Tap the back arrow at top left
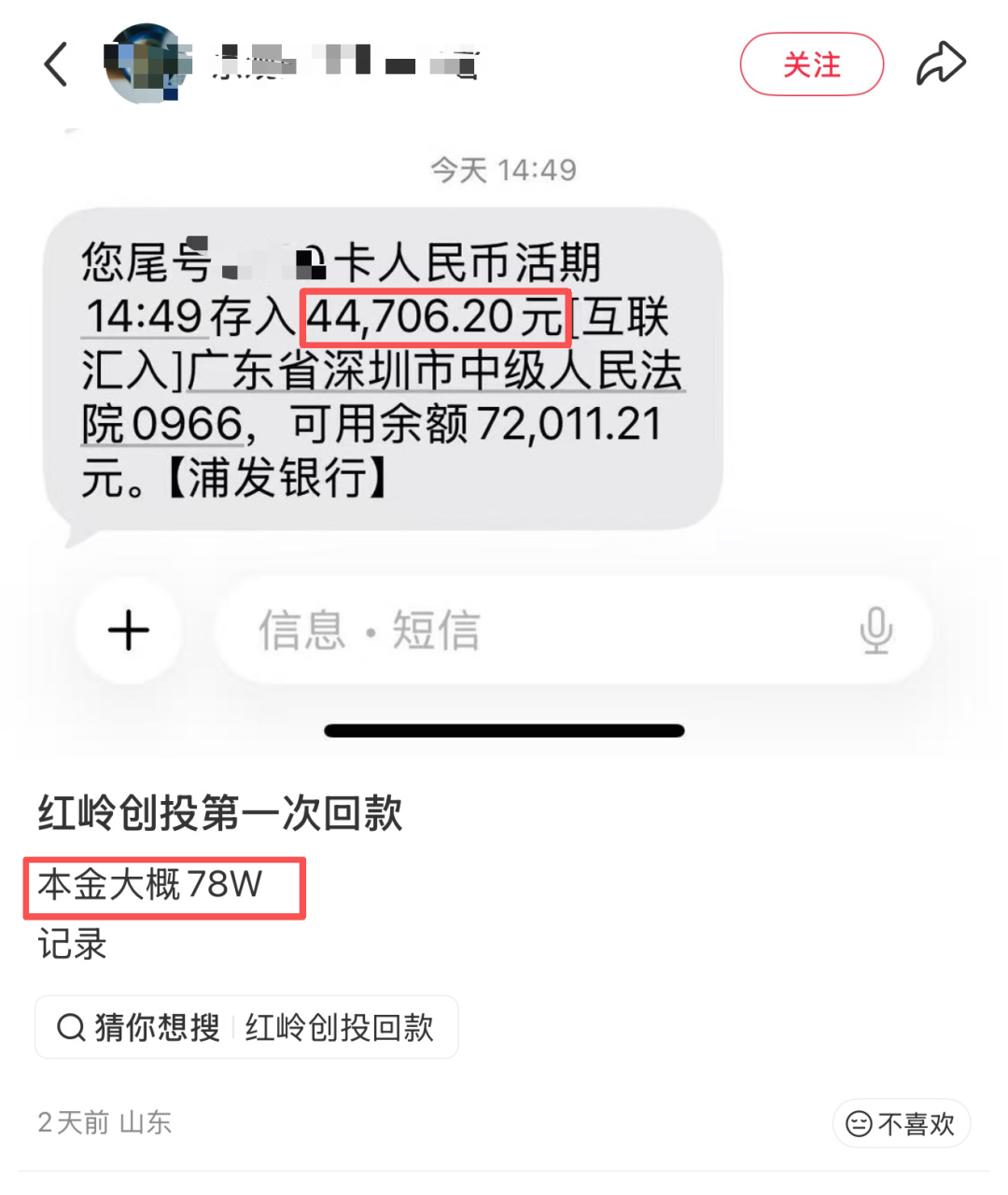The width and height of the screenshot is (1008, 1195). [56, 63]
